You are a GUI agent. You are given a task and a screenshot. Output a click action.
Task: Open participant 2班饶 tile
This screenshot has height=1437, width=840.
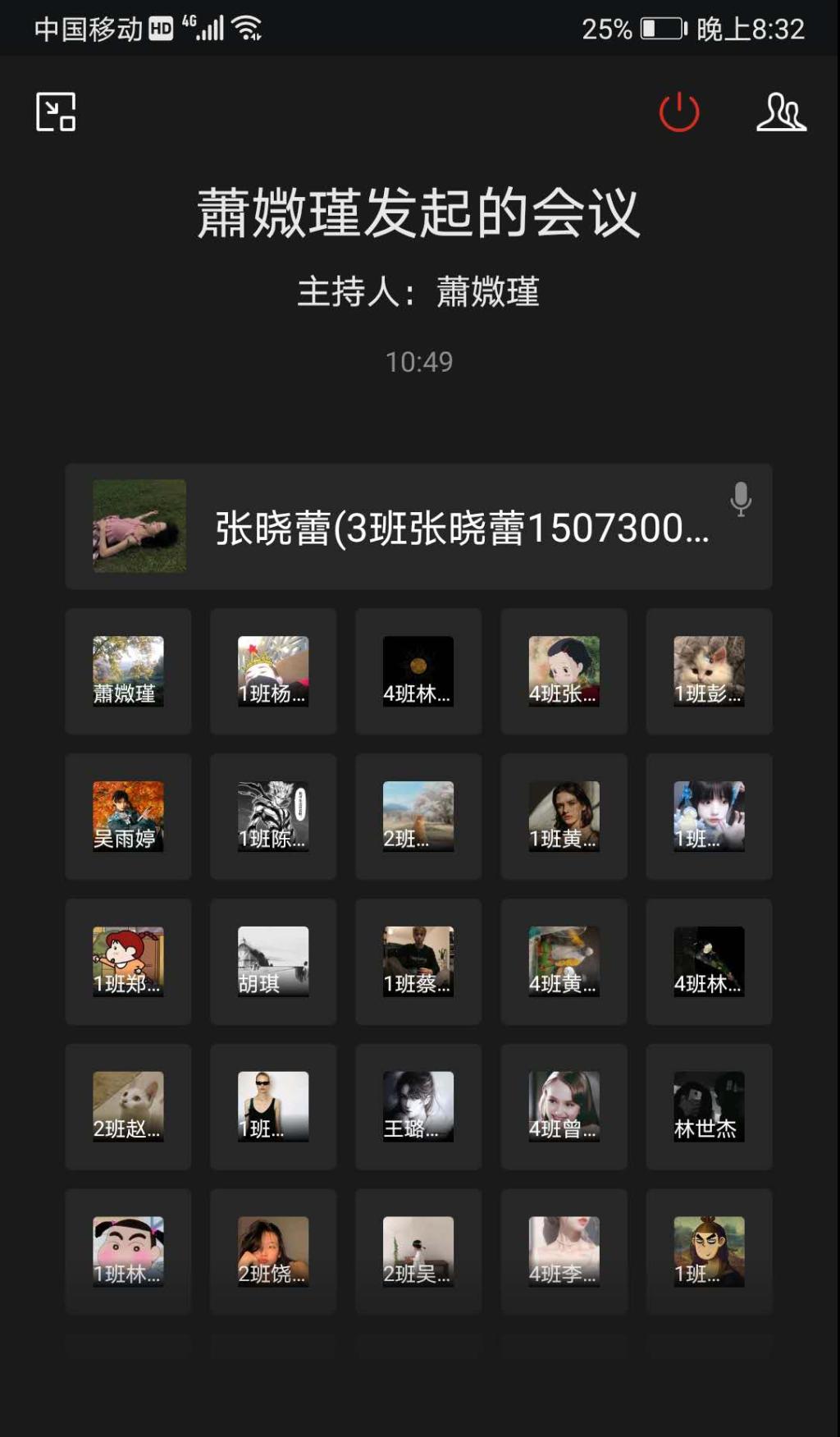coord(273,1252)
